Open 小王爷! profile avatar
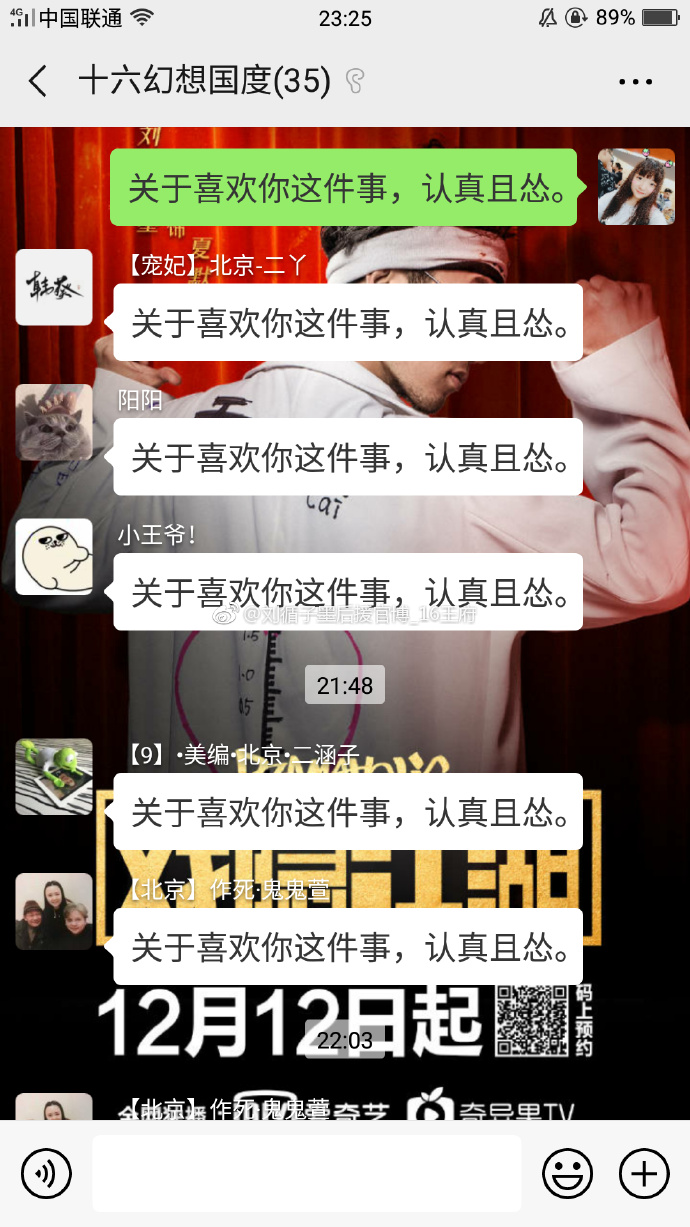The height and width of the screenshot is (1227, 690). 54,557
